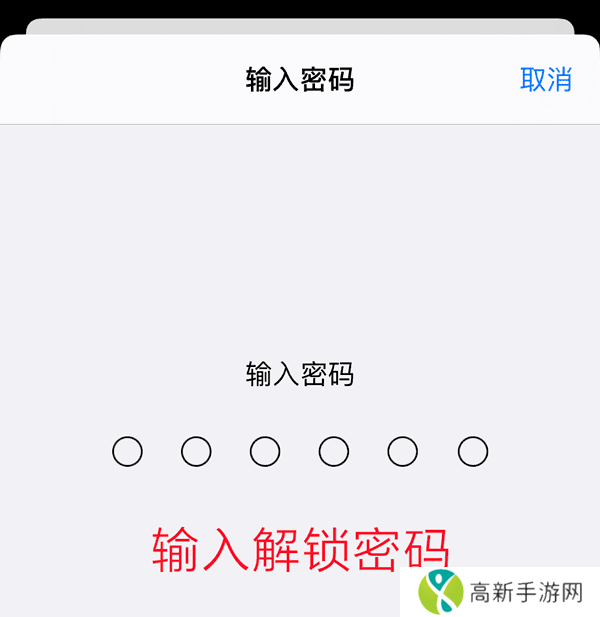Focus the six-digit passcode entry field
600x617 pixels.
coord(299,452)
